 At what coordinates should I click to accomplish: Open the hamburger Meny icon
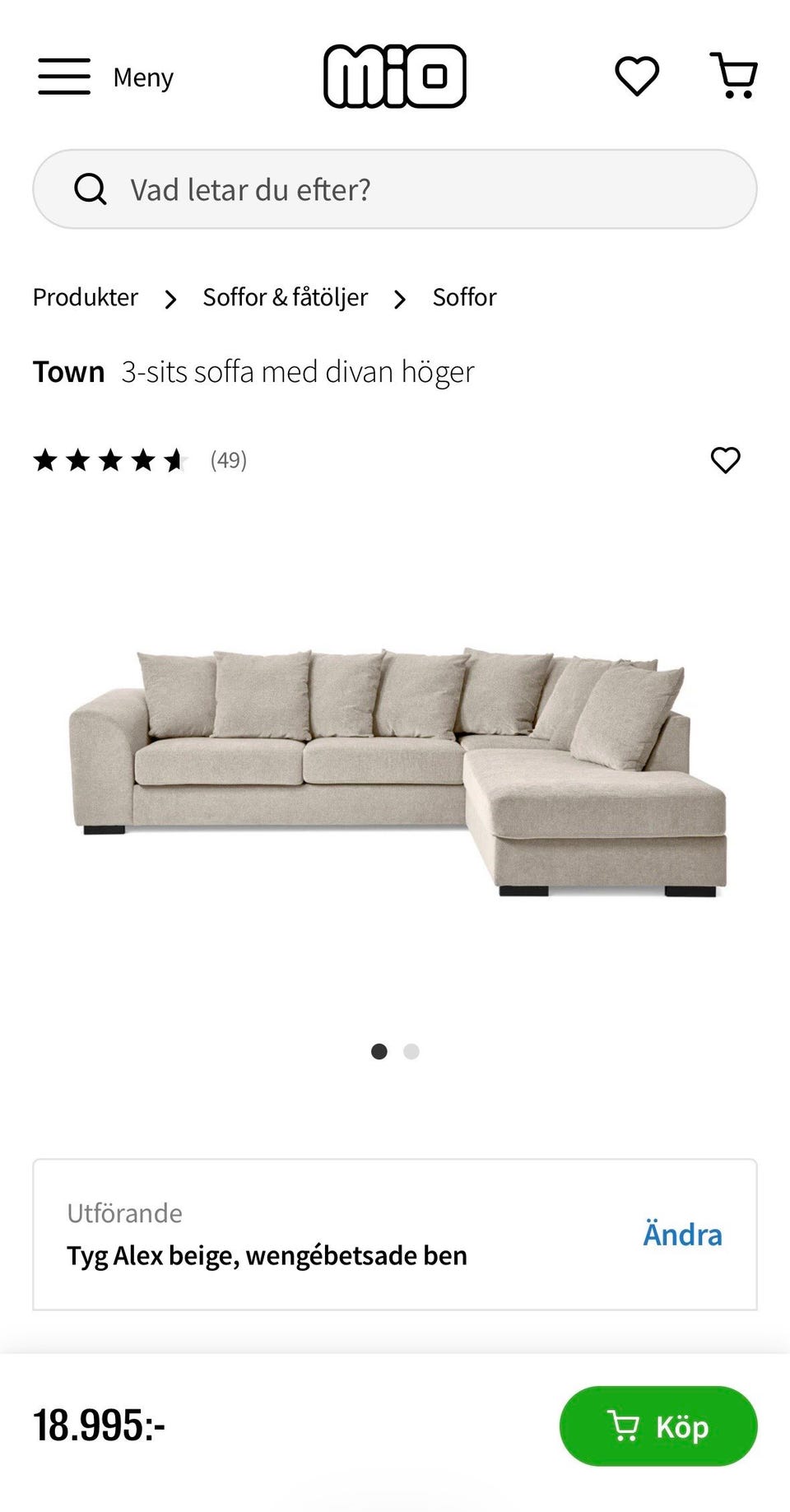pos(63,76)
